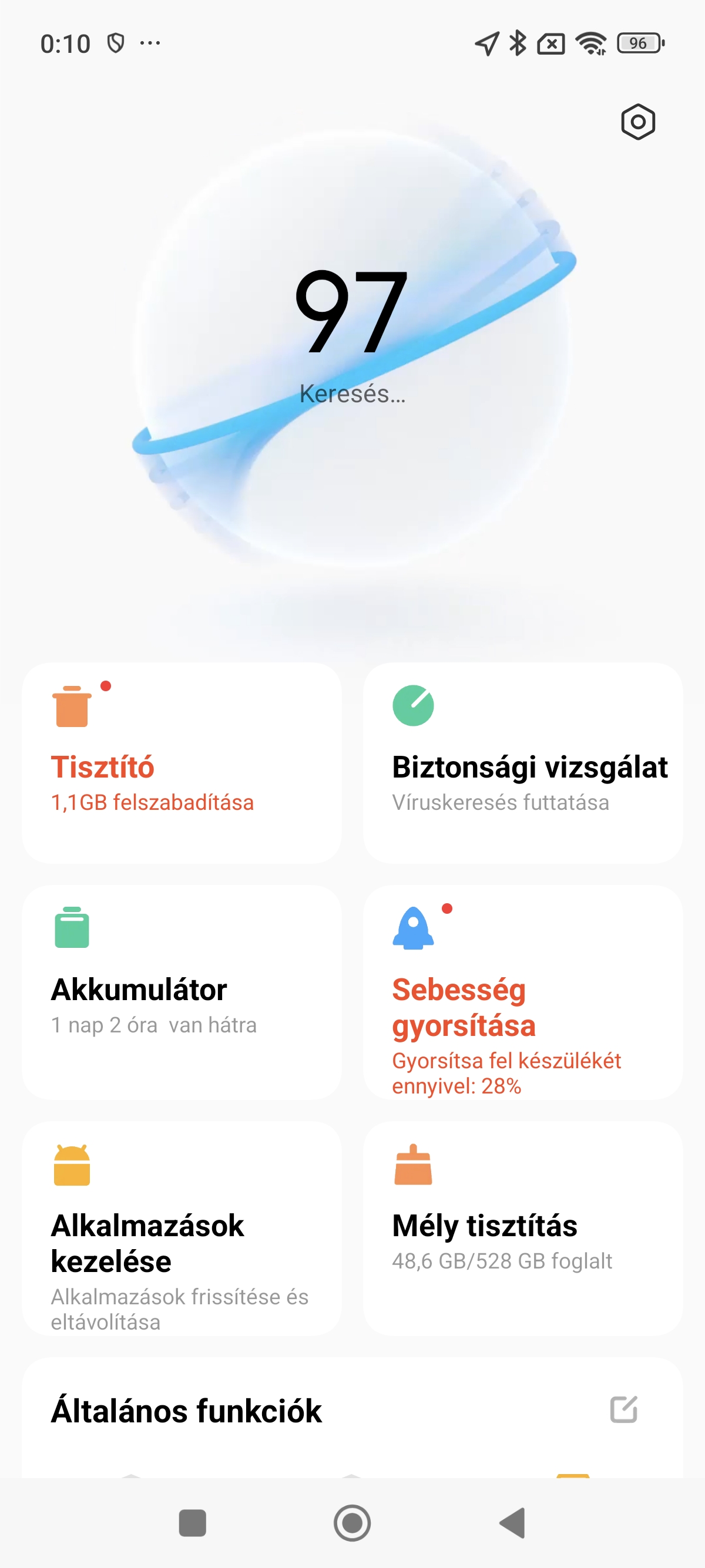Go to the home screen
The height and width of the screenshot is (1568, 705).
coord(352,1523)
